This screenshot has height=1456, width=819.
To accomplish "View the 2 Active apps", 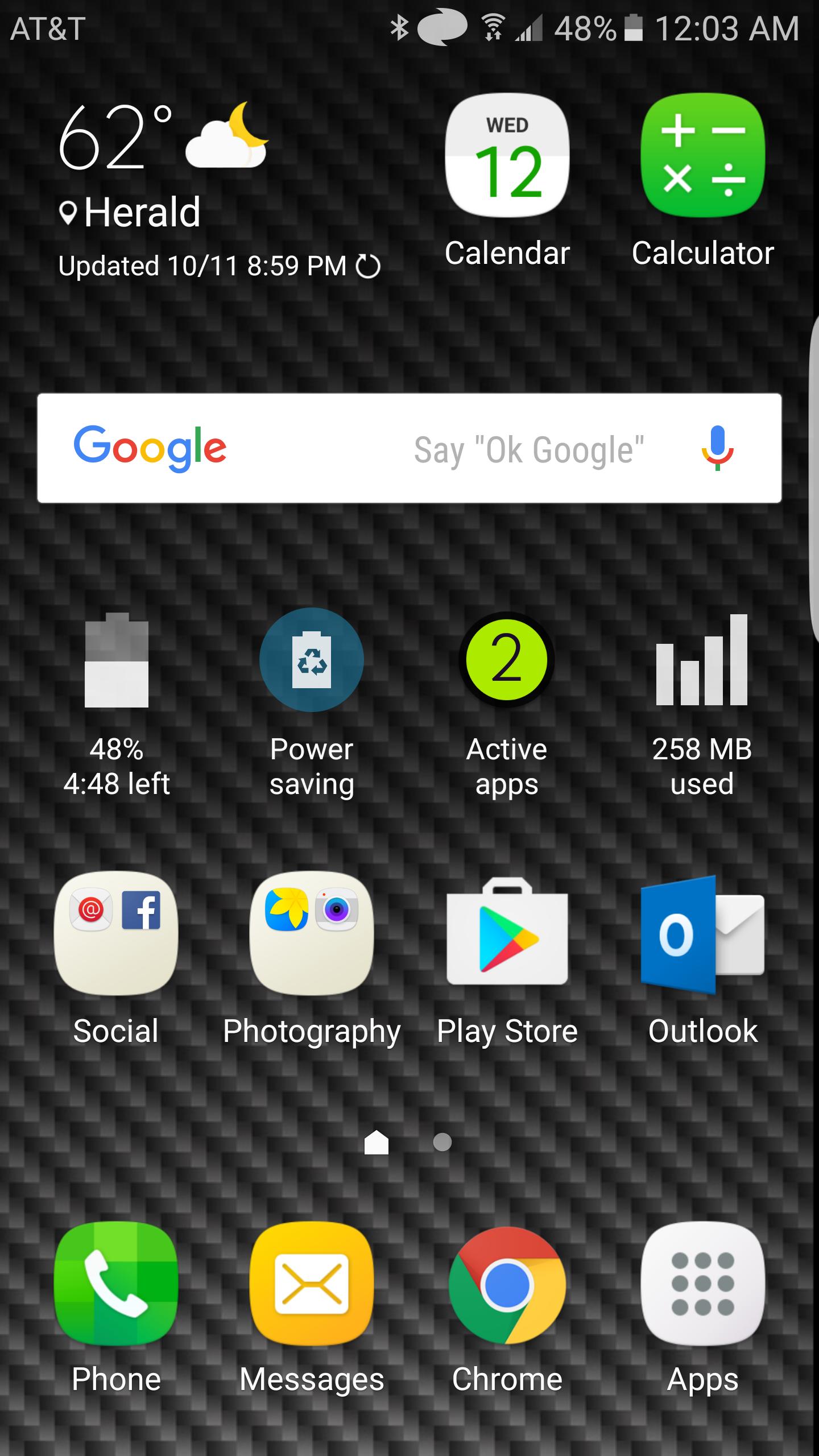I will [506, 660].
